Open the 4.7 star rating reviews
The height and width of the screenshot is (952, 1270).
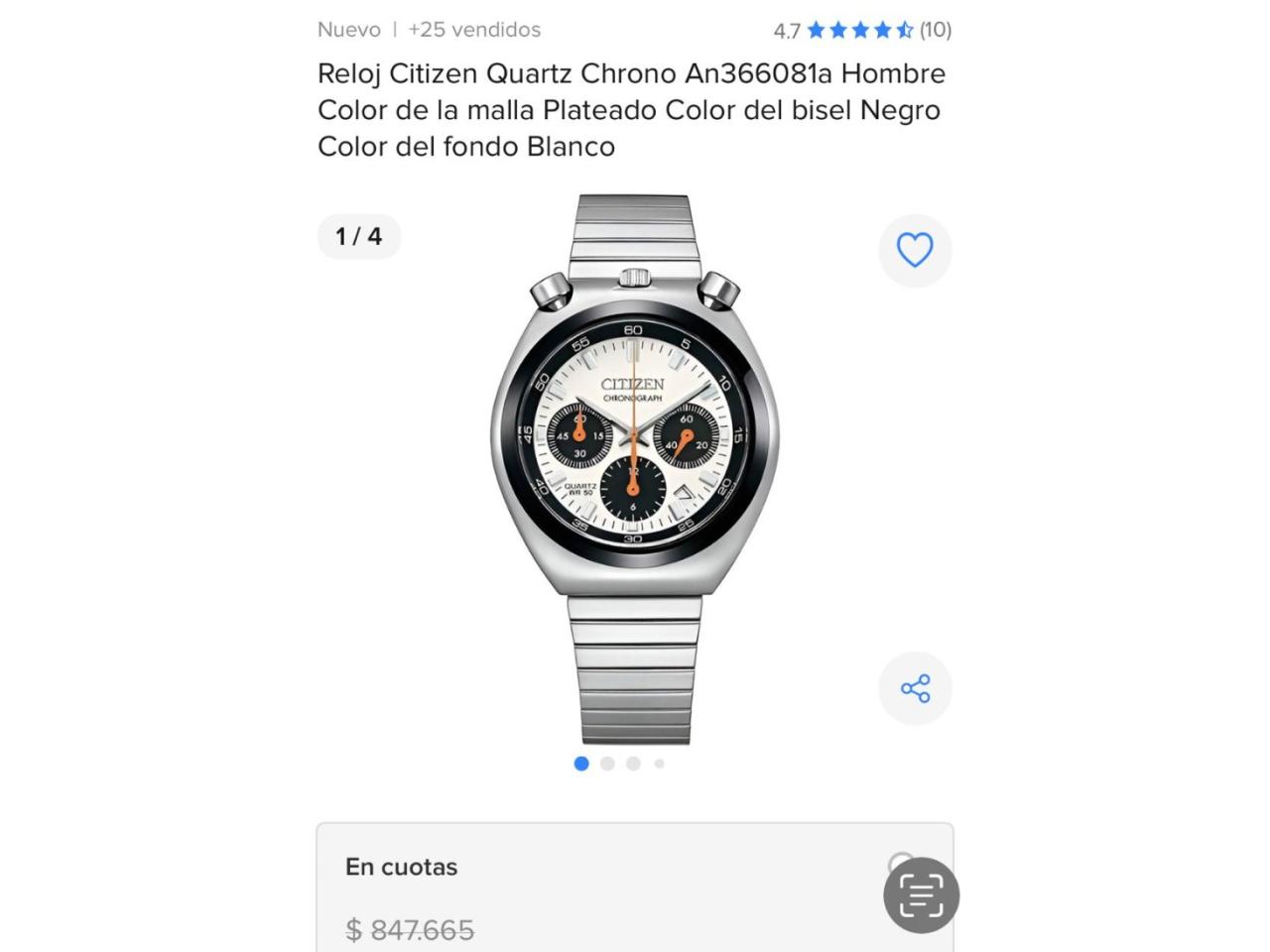(x=861, y=30)
